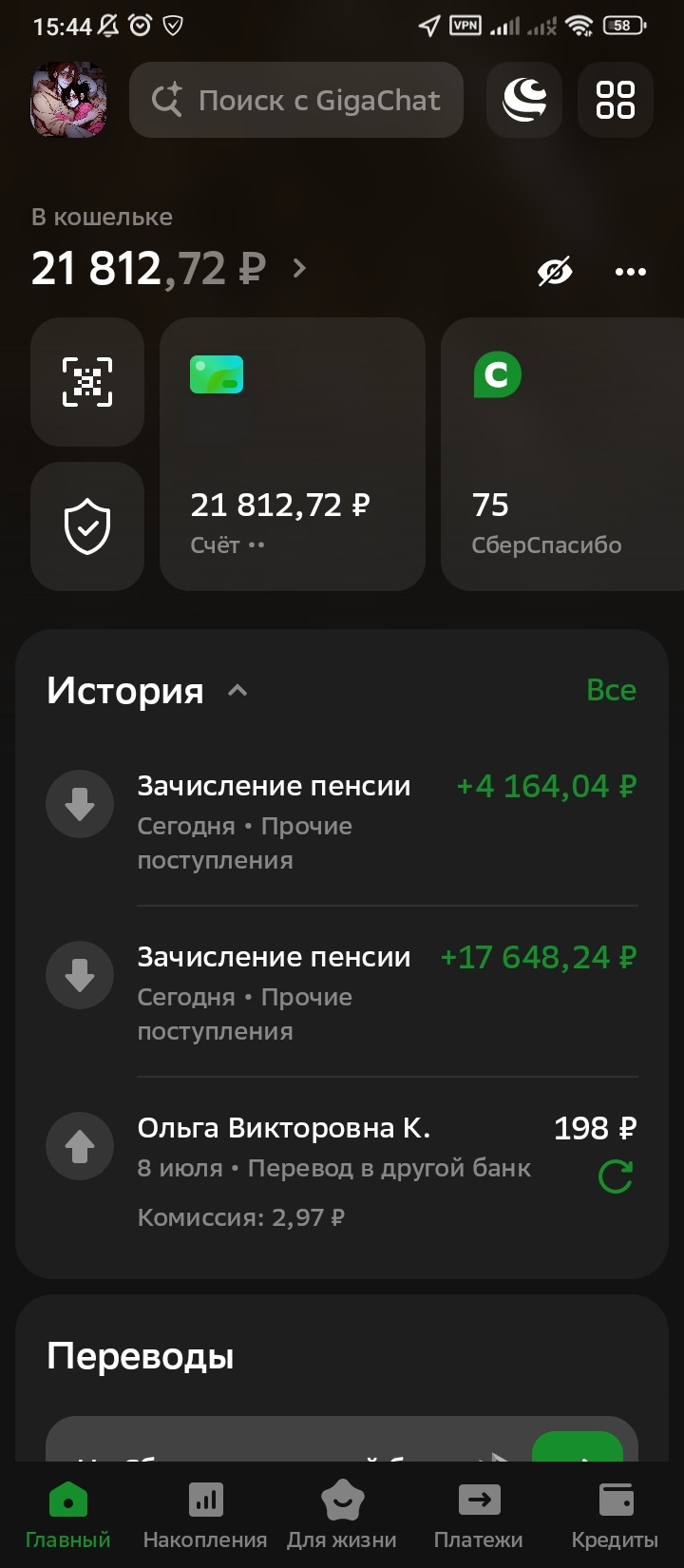Go to the Кредиты tab
684x1568 pixels.
[x=615, y=1517]
